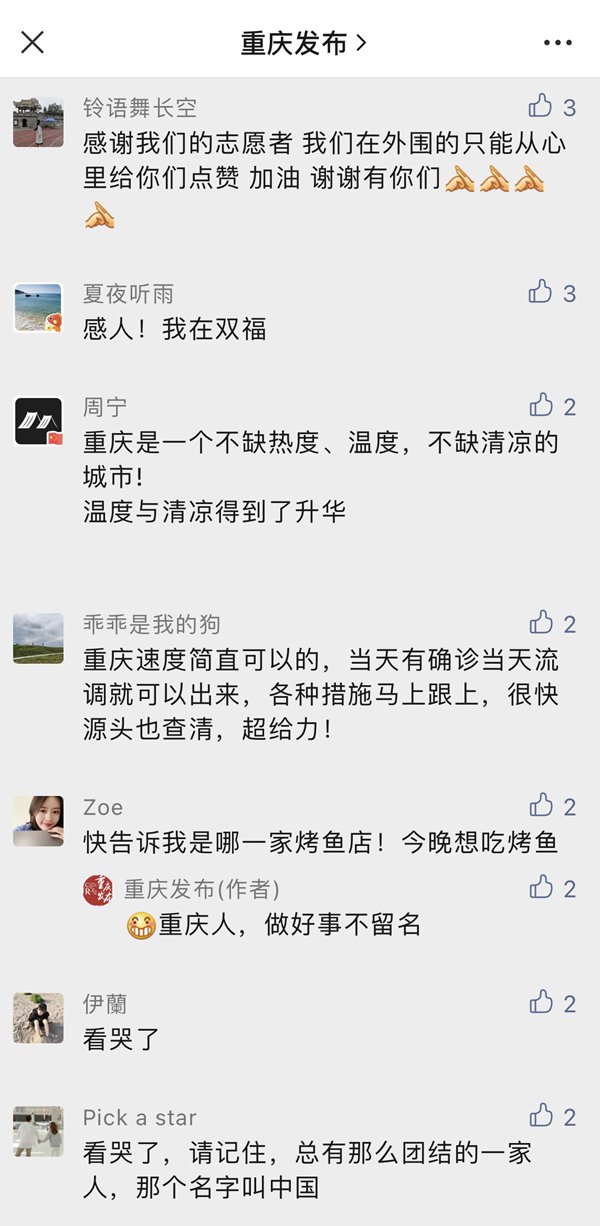The height and width of the screenshot is (1226, 600).
Task: Like 乖乖是我的狗's comment
Action: [x=541, y=623]
